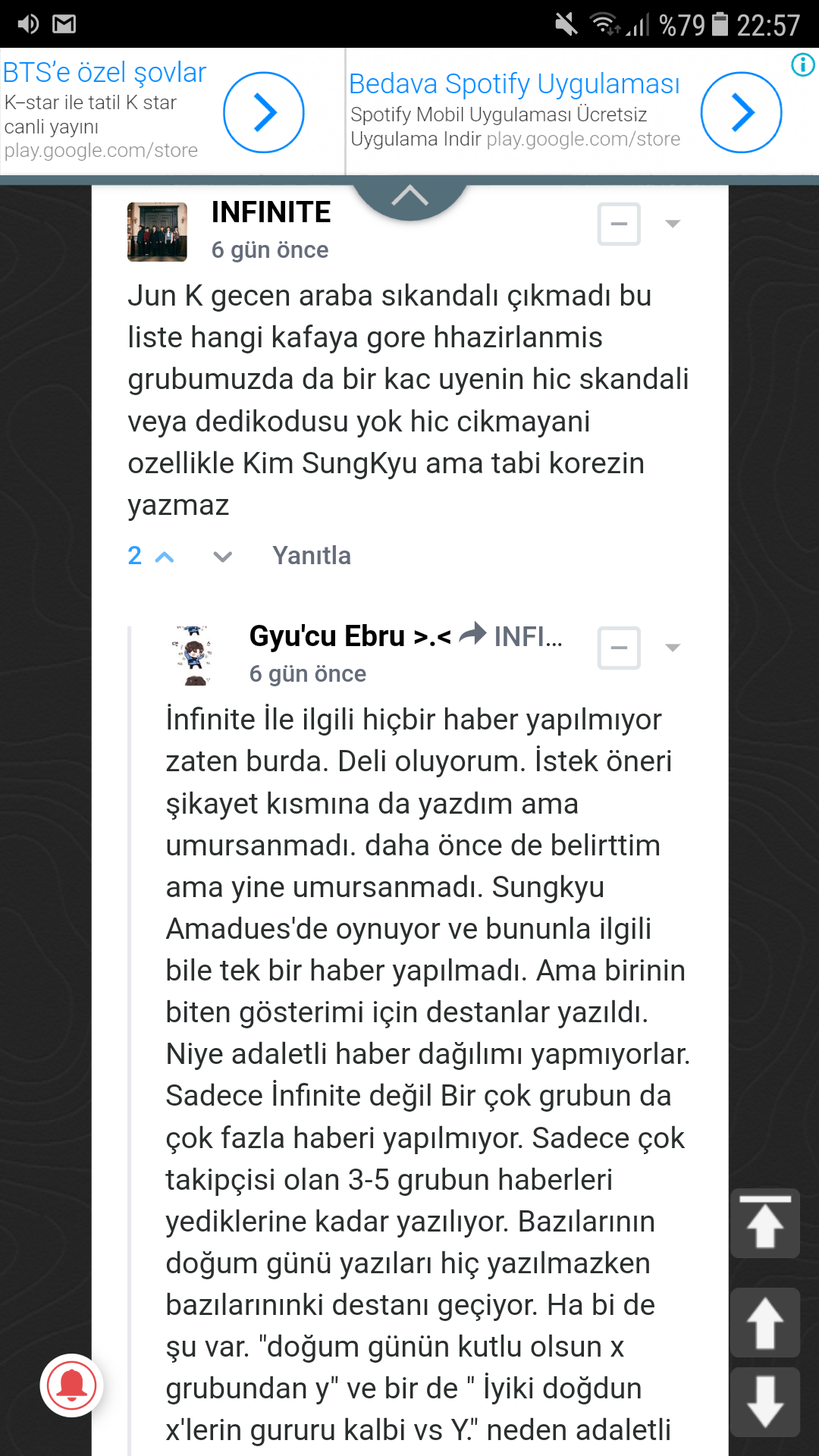The image size is (819, 1456).
Task: Tap the red notification bell button
Action: pyautogui.click(x=71, y=1385)
